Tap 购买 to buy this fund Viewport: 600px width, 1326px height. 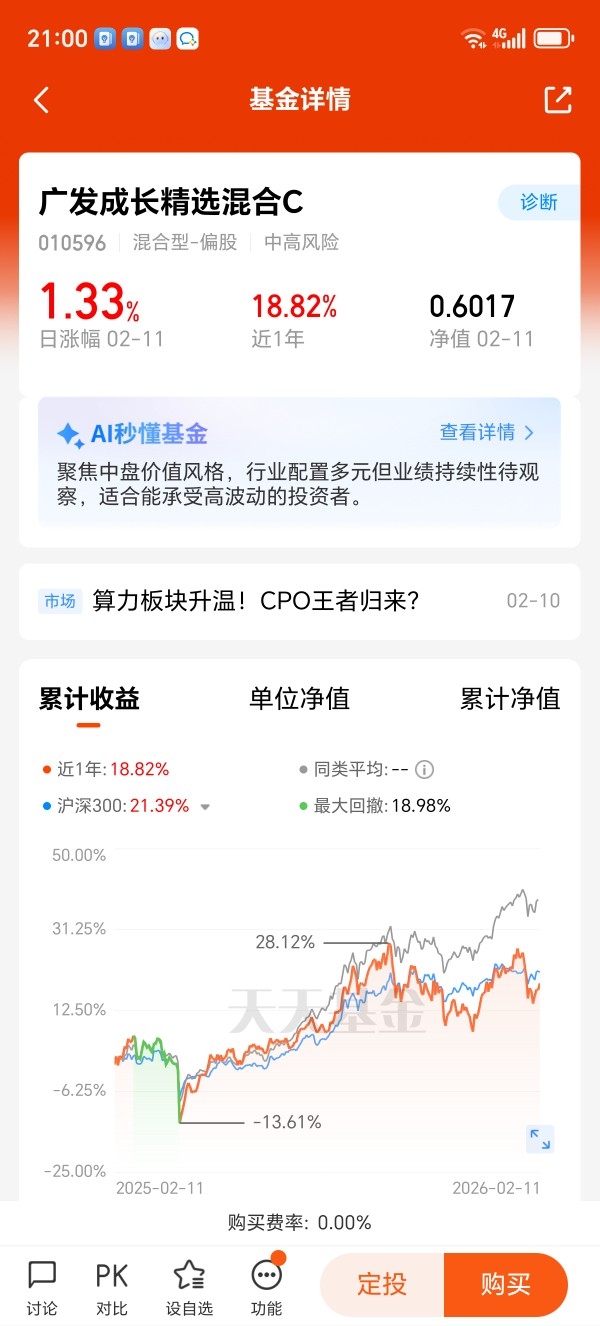(x=506, y=1284)
